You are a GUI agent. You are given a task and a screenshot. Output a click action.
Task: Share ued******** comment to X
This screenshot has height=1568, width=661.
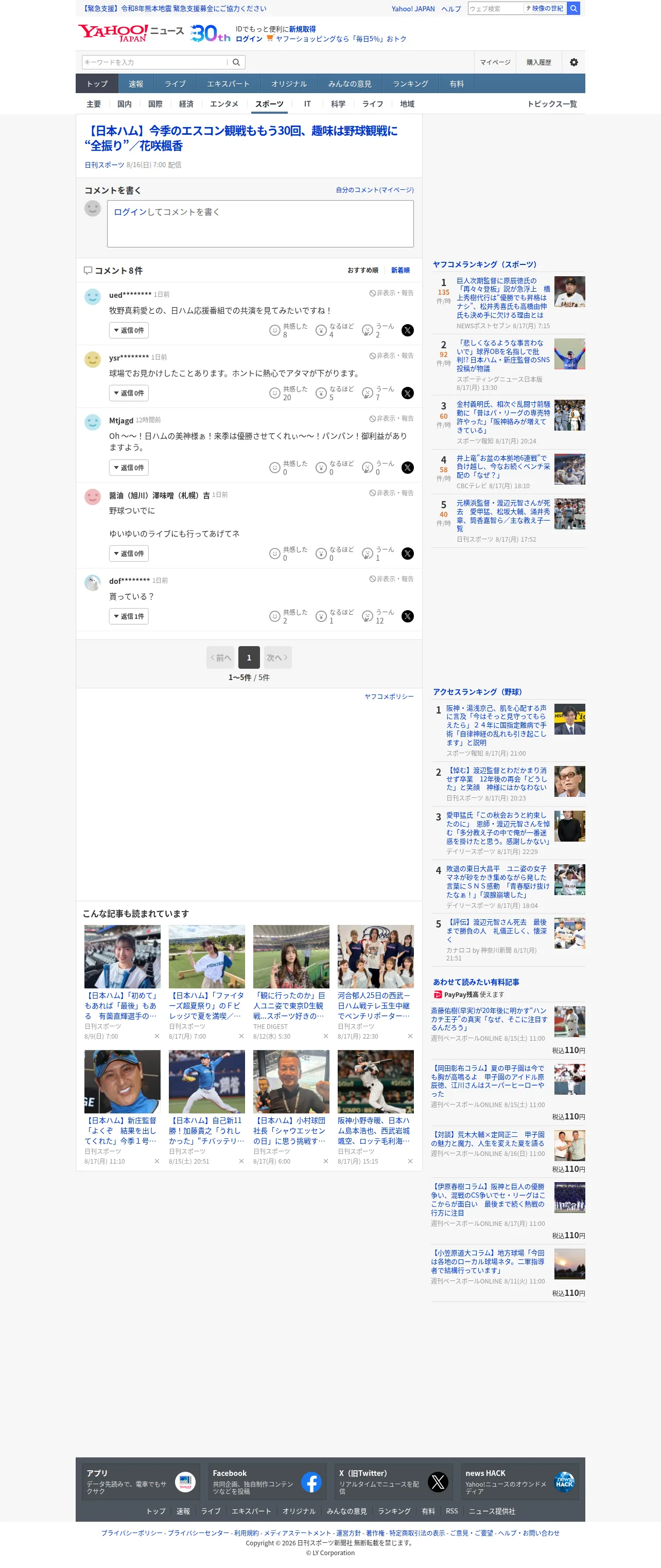click(408, 330)
